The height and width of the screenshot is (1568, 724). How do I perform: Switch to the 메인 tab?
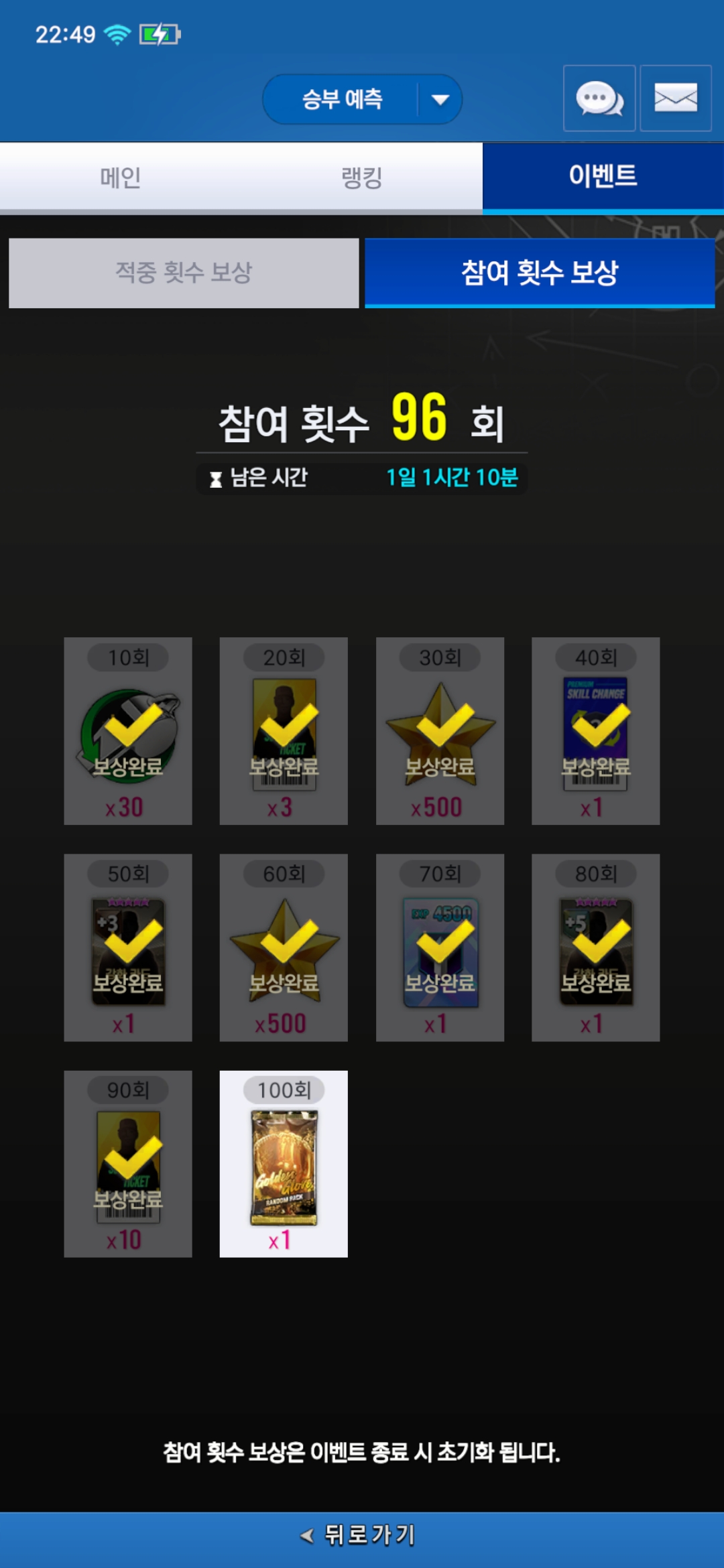121,178
